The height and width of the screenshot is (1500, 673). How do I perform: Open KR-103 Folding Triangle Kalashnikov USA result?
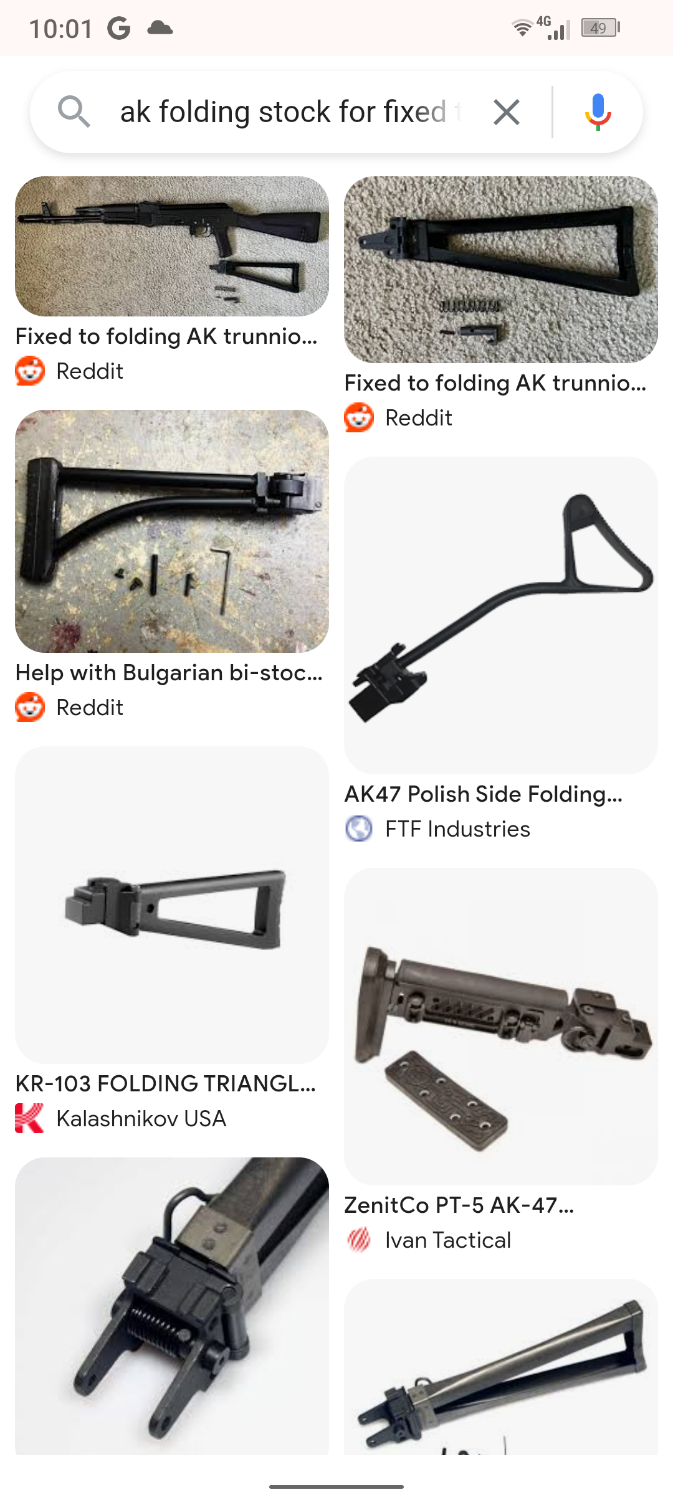pyautogui.click(x=172, y=904)
